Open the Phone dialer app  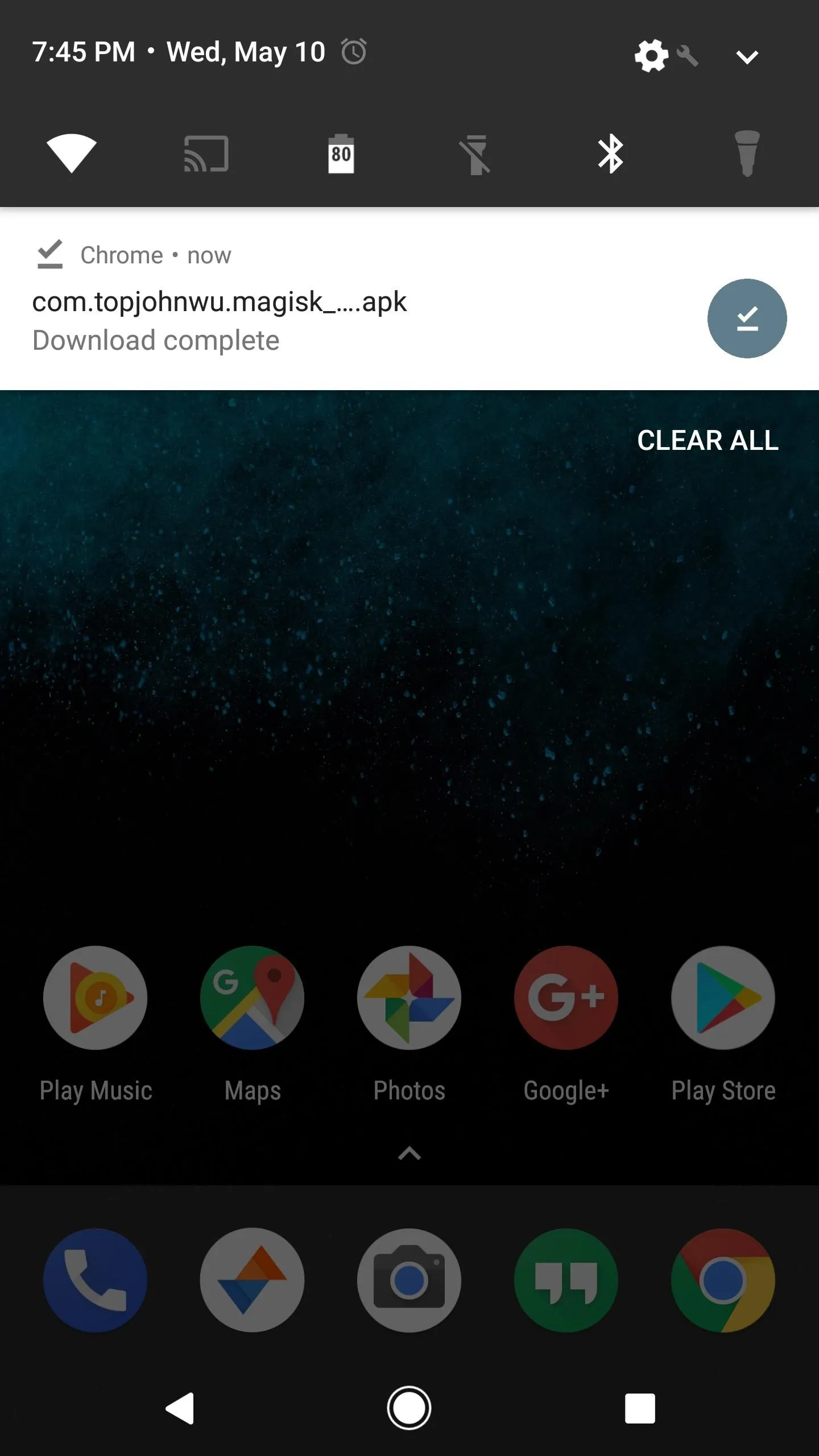coord(96,1280)
